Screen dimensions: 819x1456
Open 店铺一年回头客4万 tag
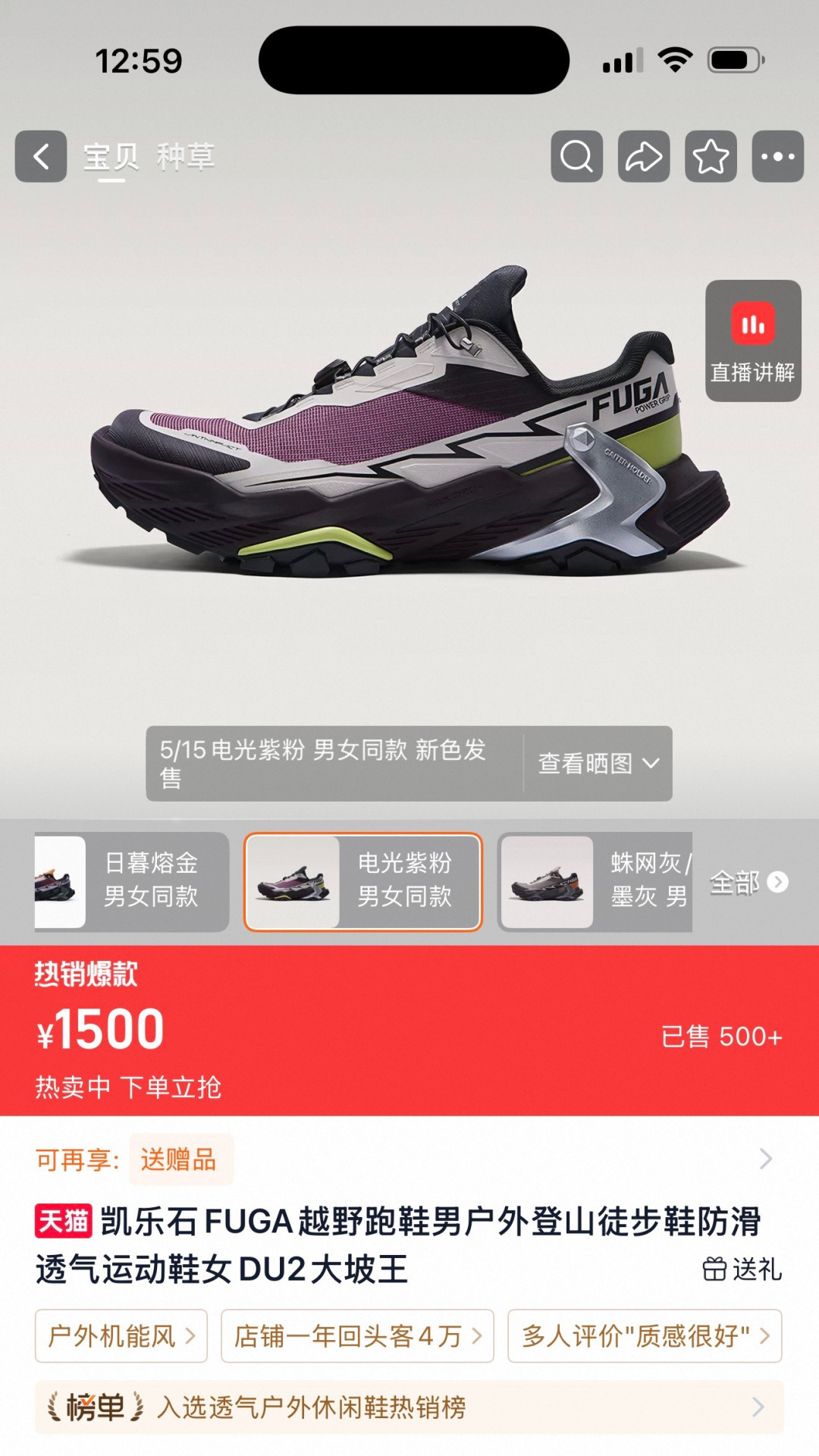pyautogui.click(x=357, y=1335)
